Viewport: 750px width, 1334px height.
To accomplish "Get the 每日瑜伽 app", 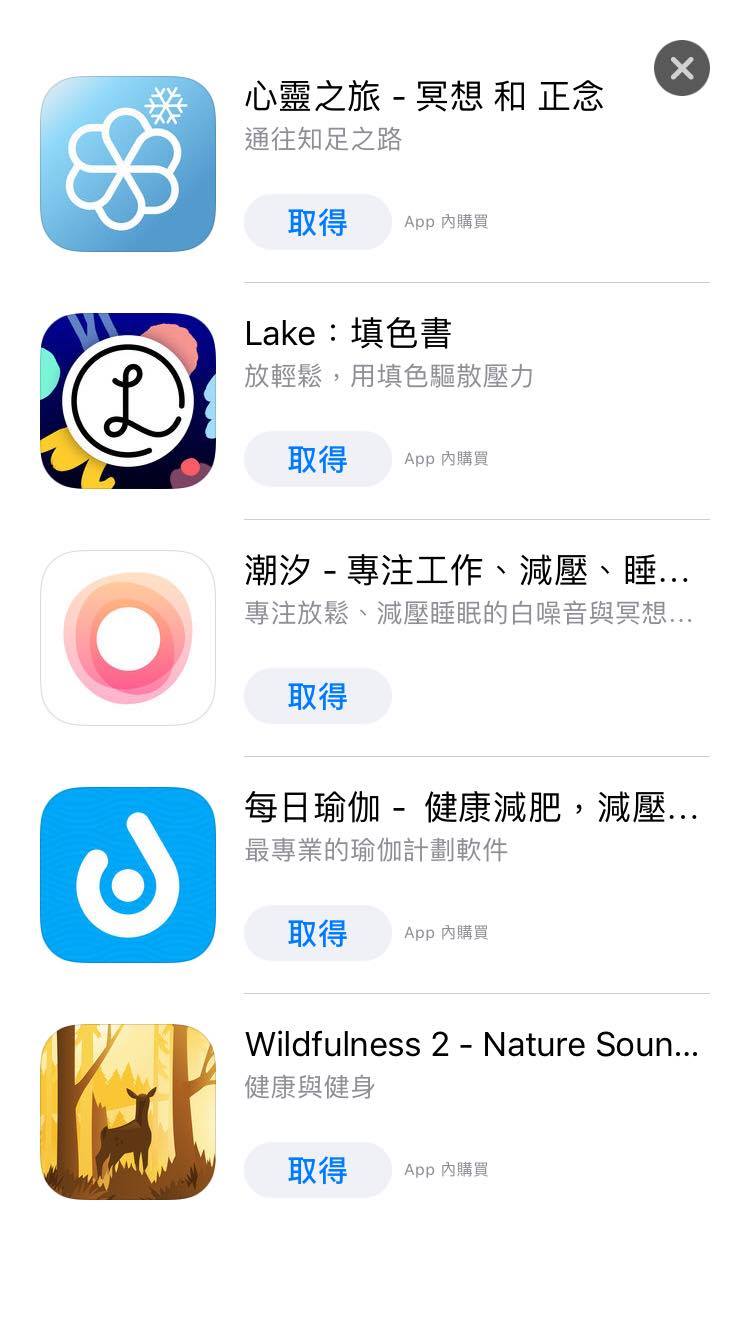I will point(317,933).
